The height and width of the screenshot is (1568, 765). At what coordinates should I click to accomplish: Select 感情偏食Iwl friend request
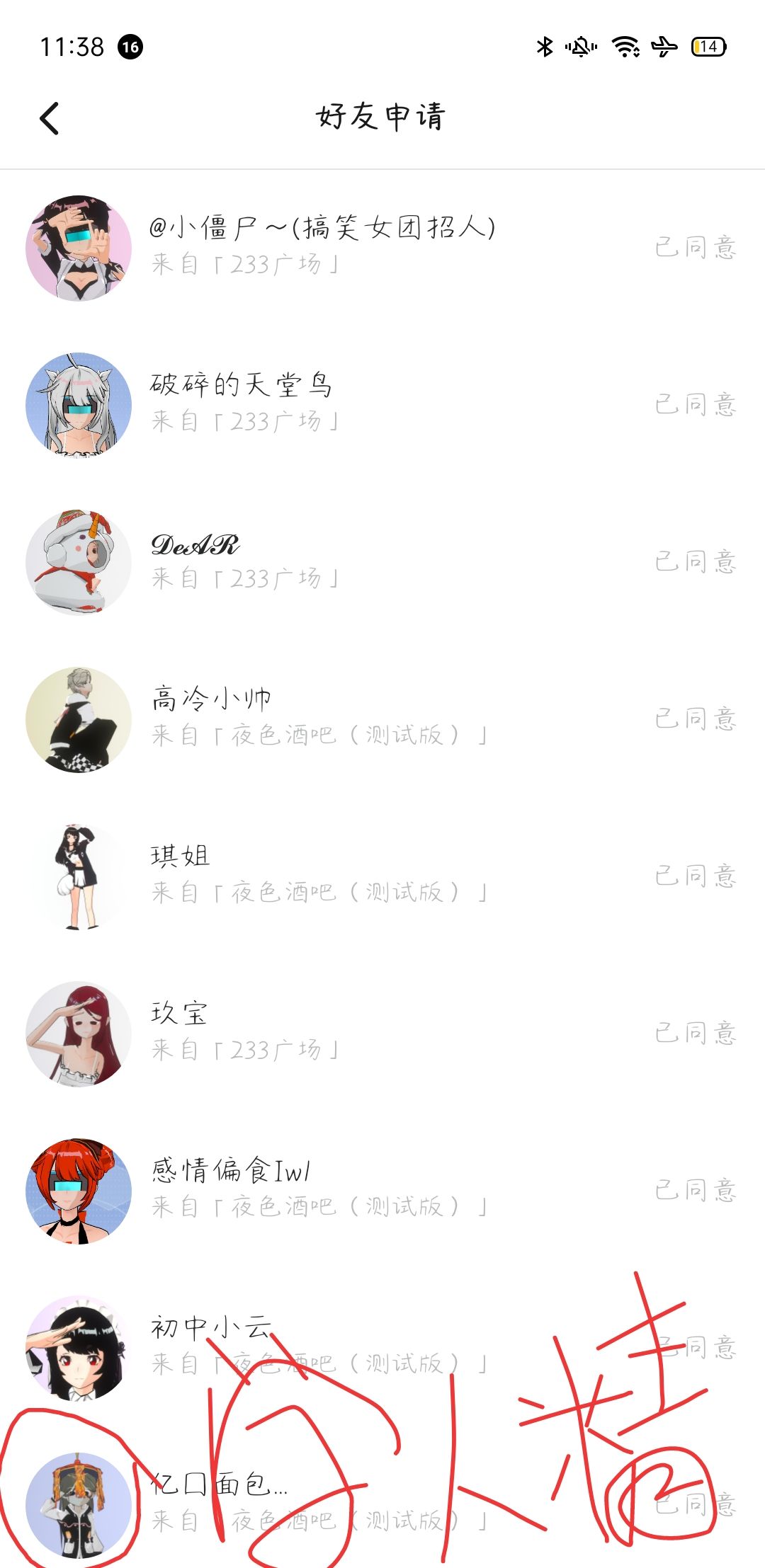coord(319,1189)
